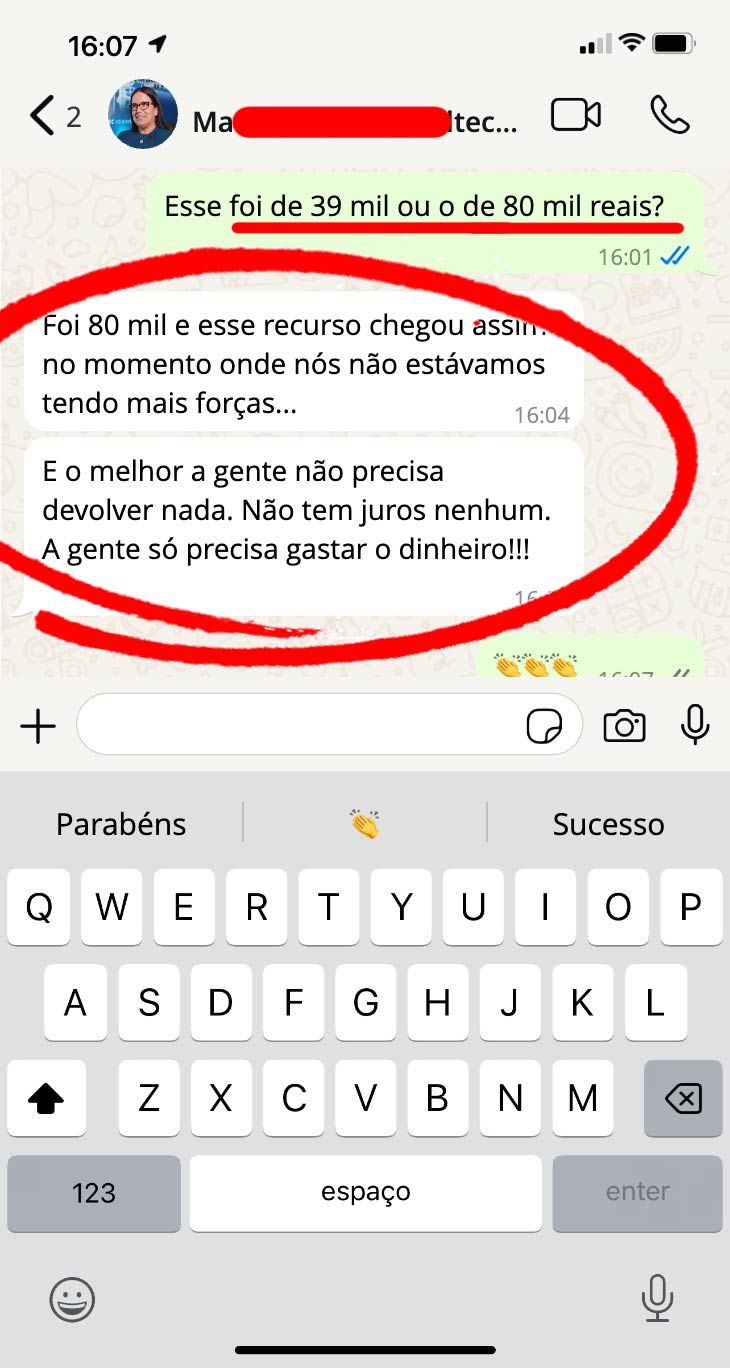Start keyboard dictation
Screen dimensions: 730x1368
657,1300
